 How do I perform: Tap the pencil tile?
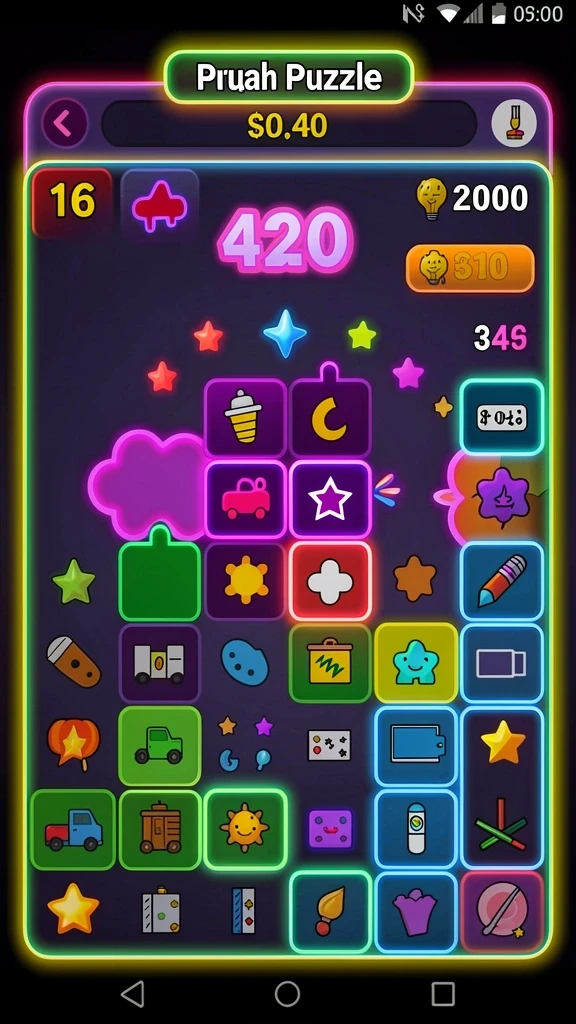click(502, 581)
